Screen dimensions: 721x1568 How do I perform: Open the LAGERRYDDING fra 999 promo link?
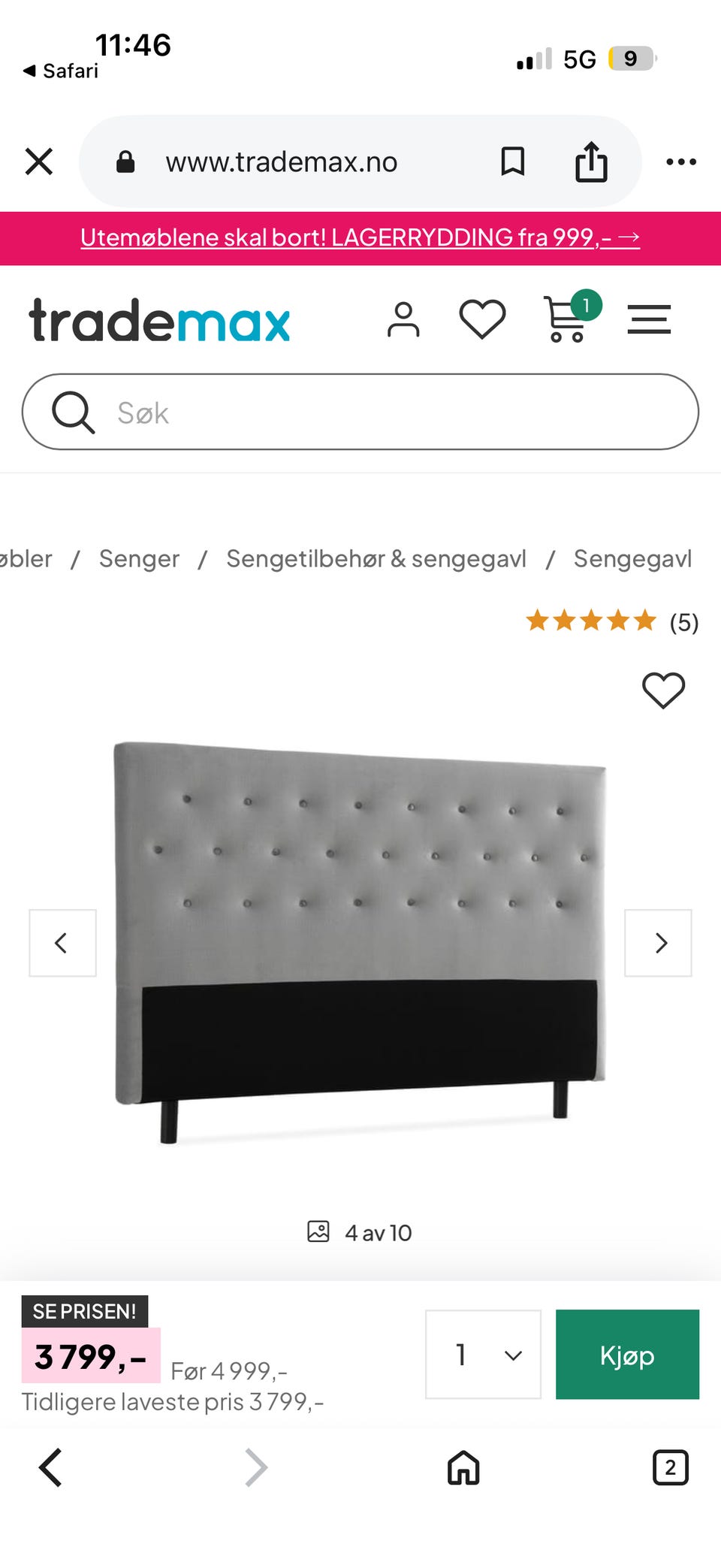click(360, 237)
